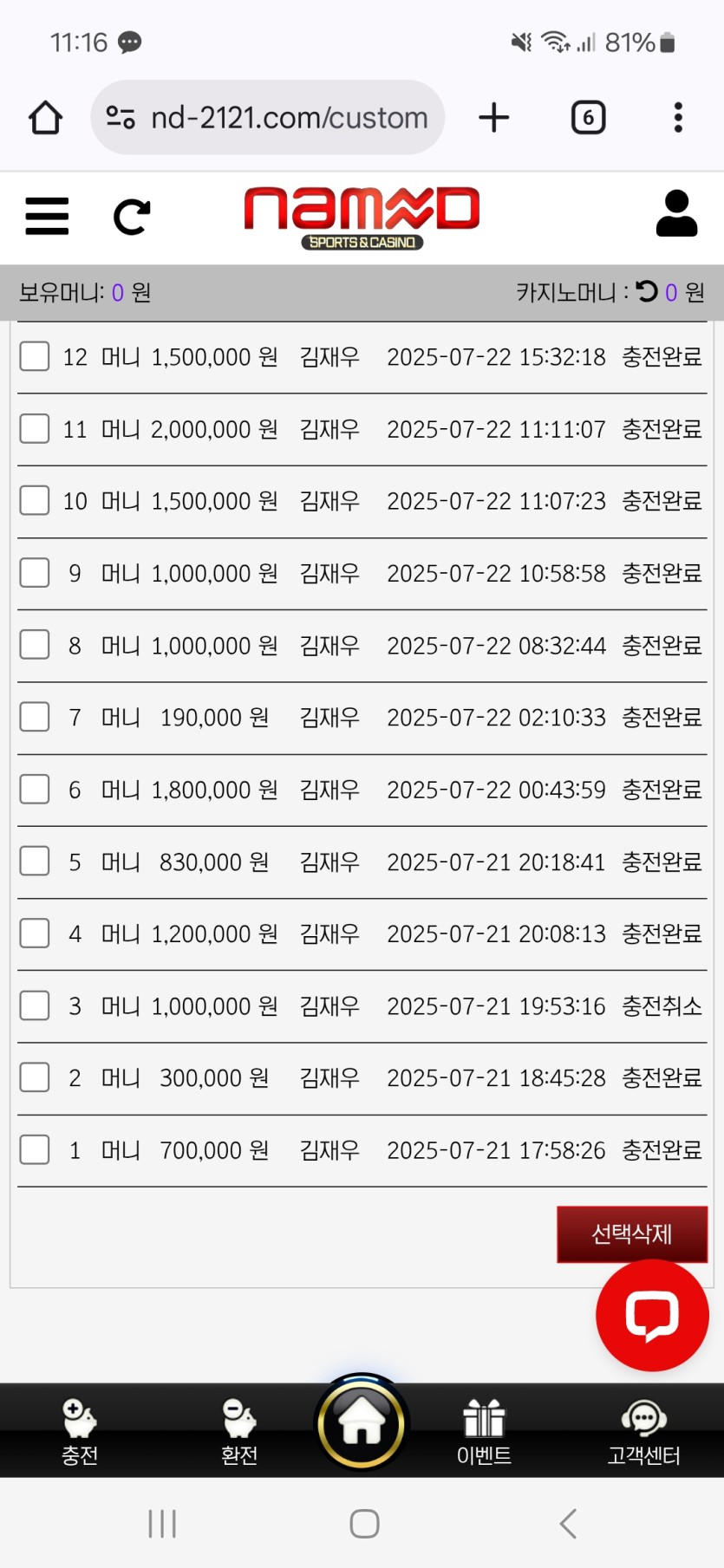Open the red live chat bubble

point(652,1315)
